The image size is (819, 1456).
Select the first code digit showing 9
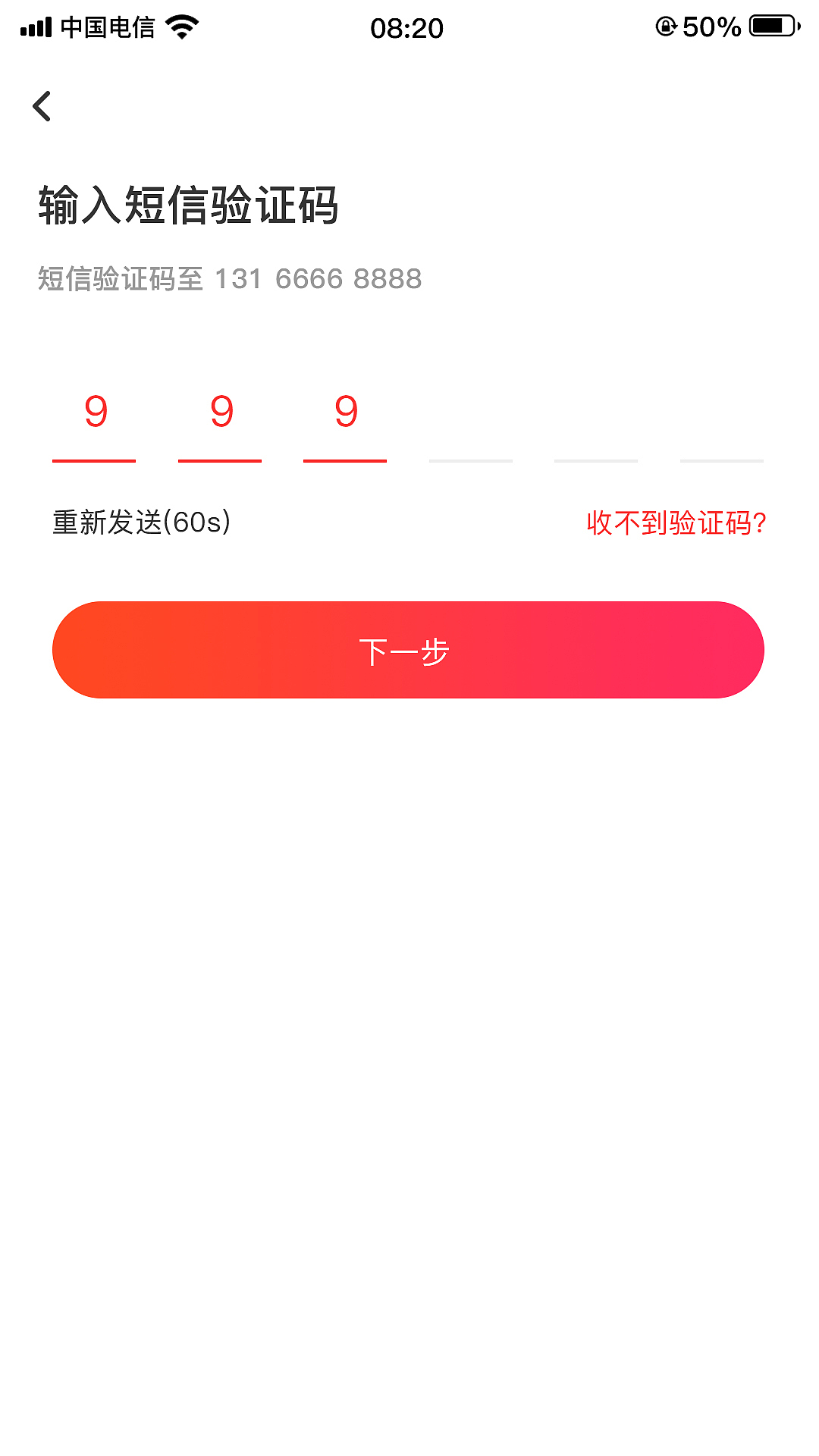pos(94,425)
